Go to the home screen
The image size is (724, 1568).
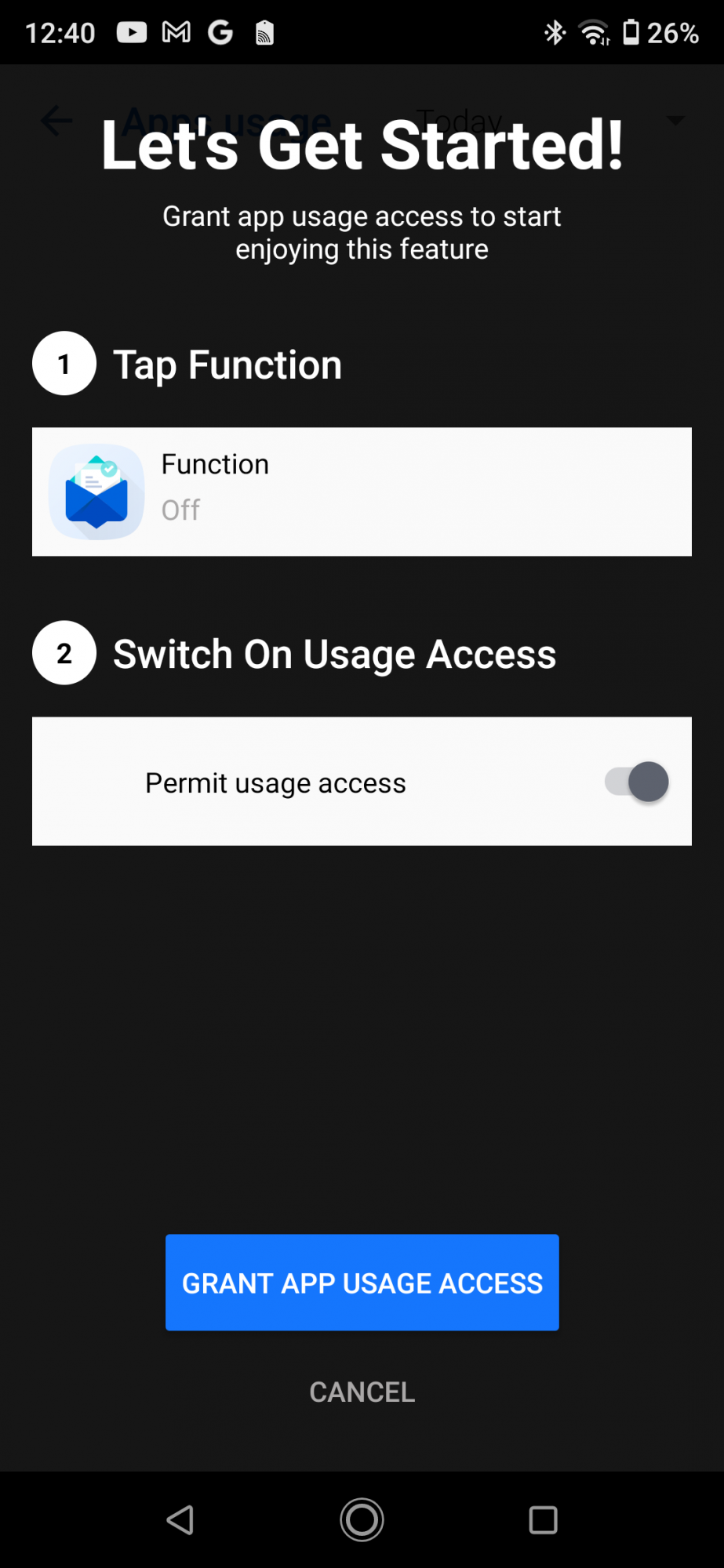click(362, 1519)
